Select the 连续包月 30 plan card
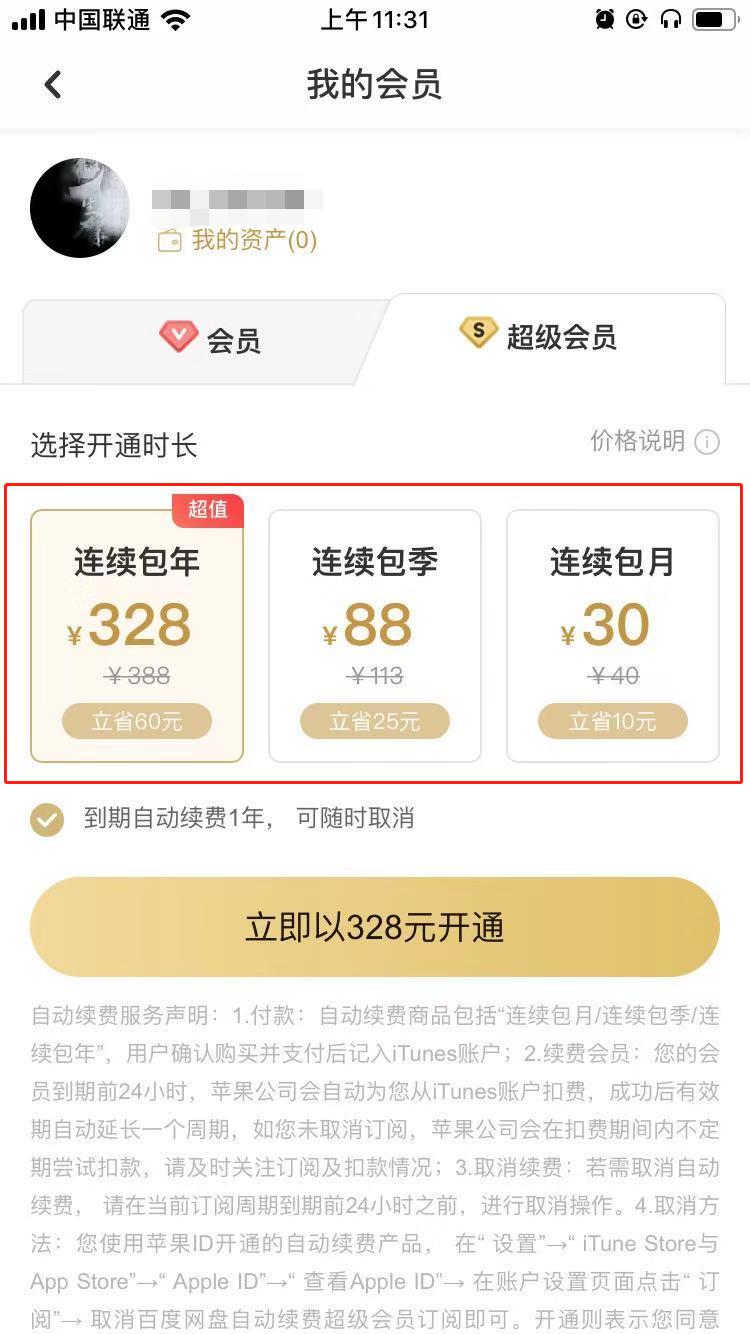The height and width of the screenshot is (1334, 750). click(613, 630)
